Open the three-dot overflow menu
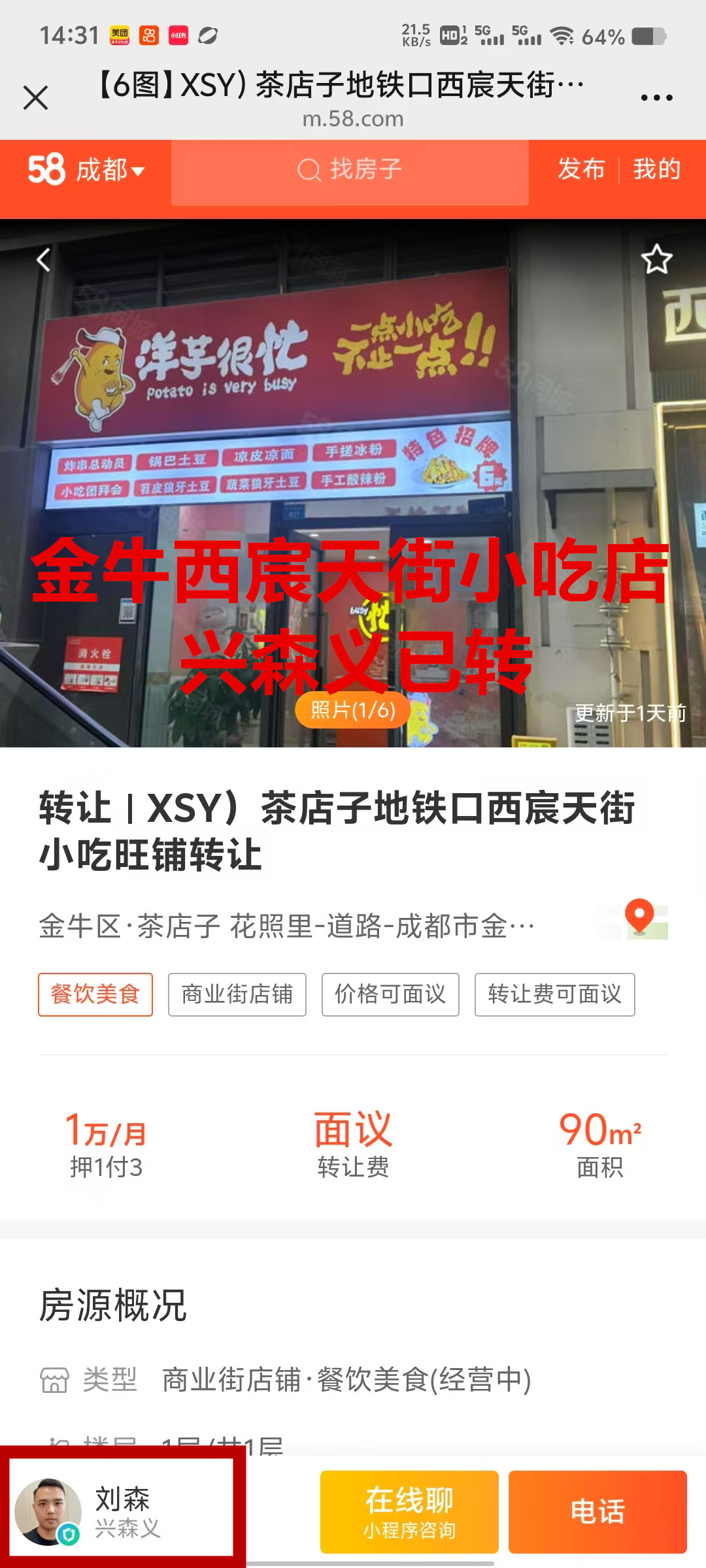Image resolution: width=706 pixels, height=1568 pixels. click(x=656, y=98)
